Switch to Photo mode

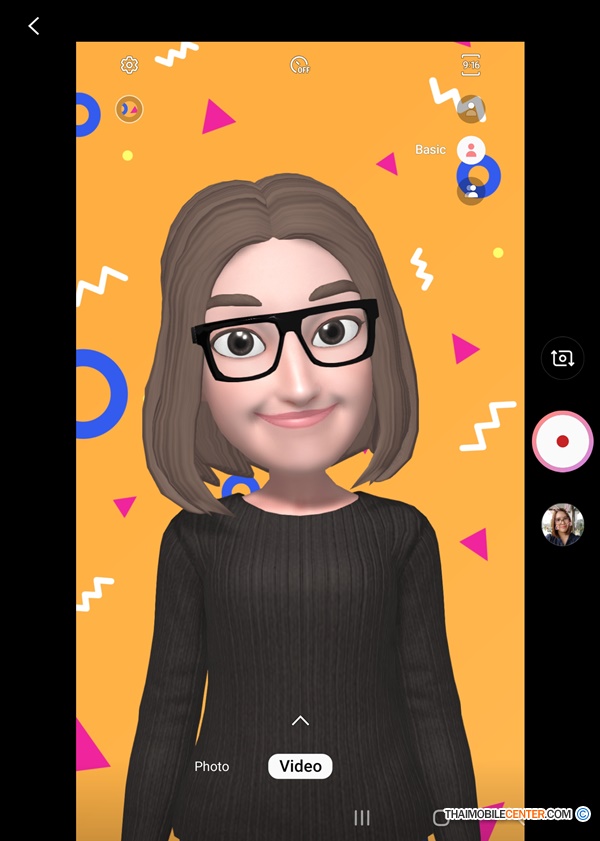coord(212,766)
